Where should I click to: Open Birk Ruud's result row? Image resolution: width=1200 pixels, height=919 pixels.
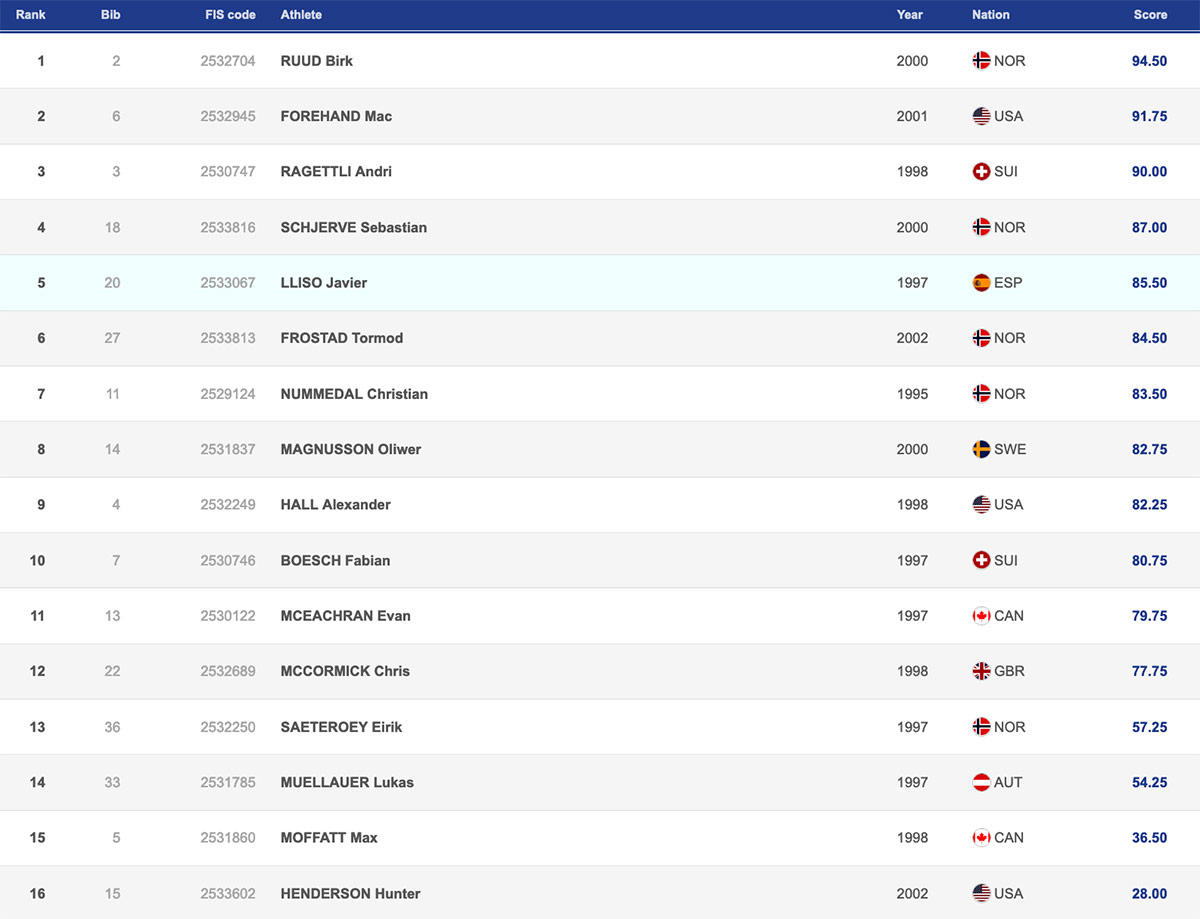[x=317, y=61]
